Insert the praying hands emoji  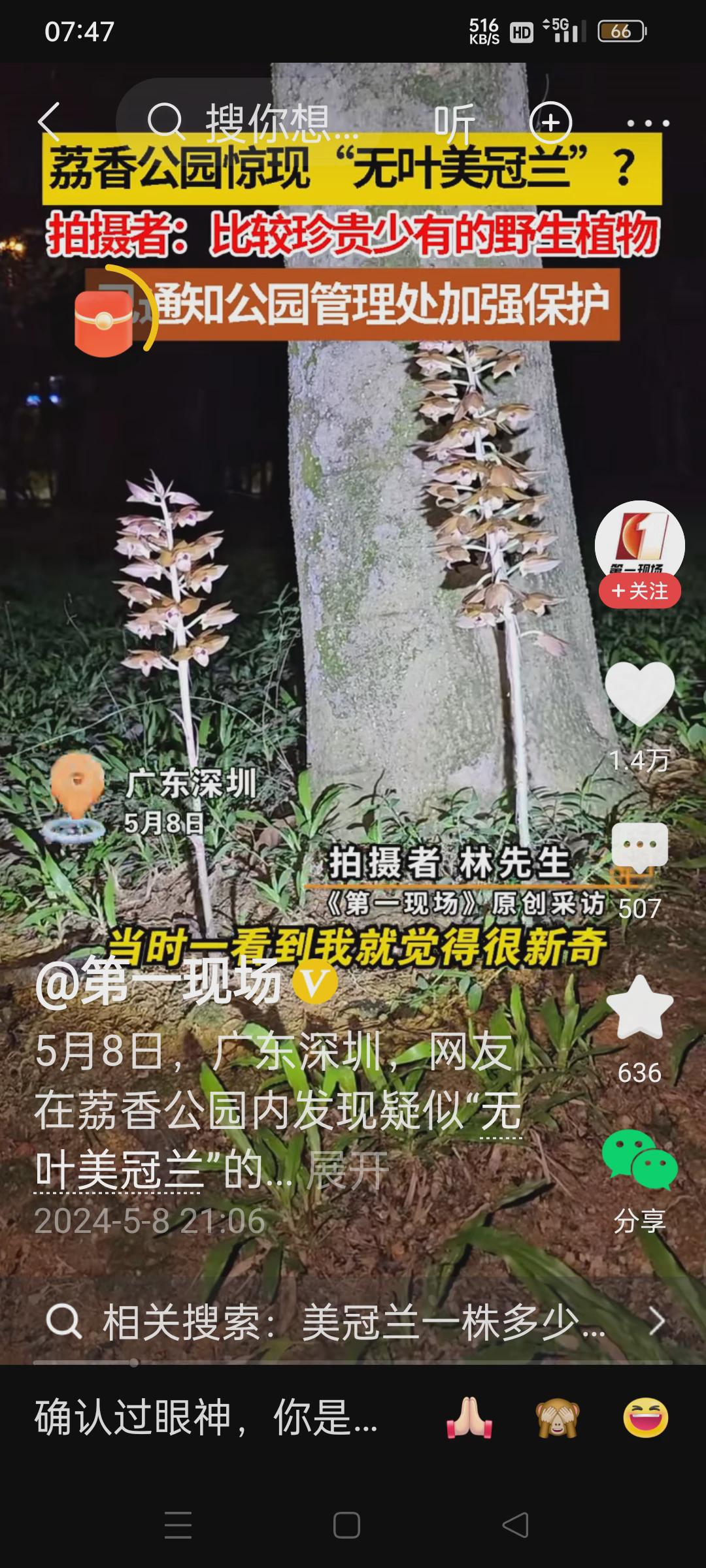(x=469, y=1418)
